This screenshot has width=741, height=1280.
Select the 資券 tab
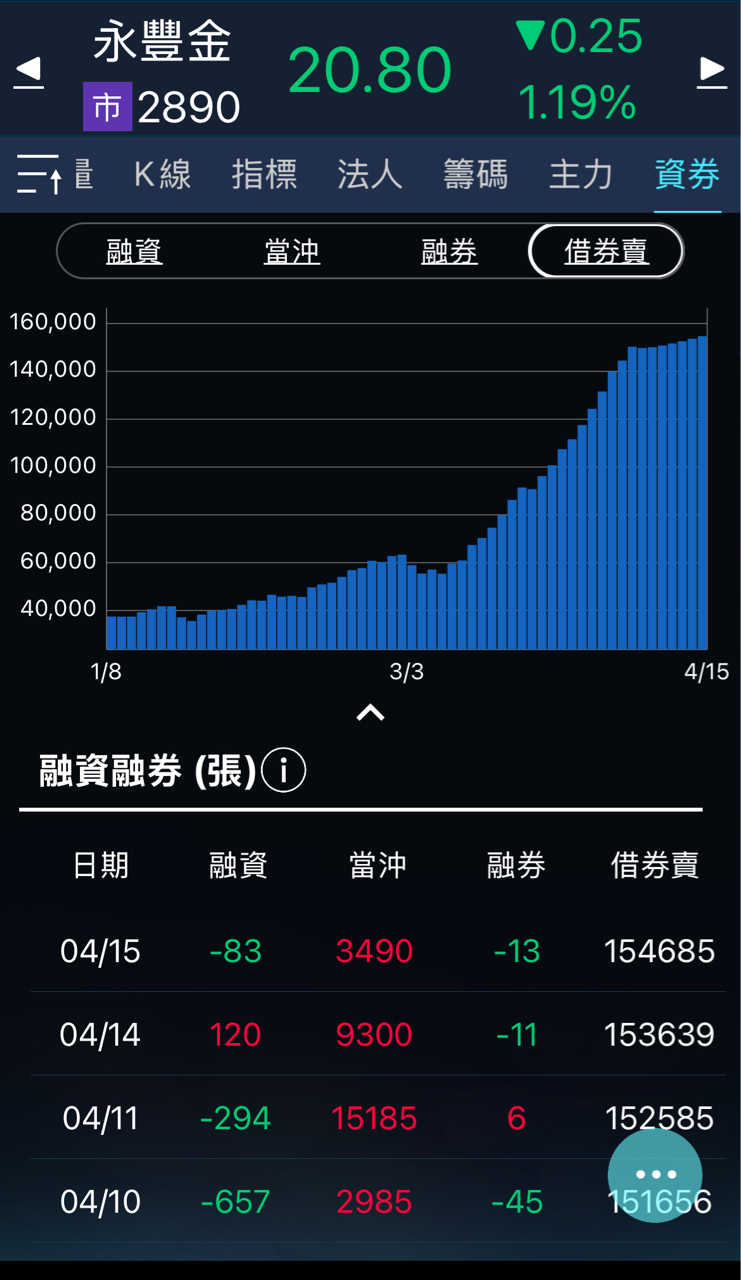pos(687,175)
